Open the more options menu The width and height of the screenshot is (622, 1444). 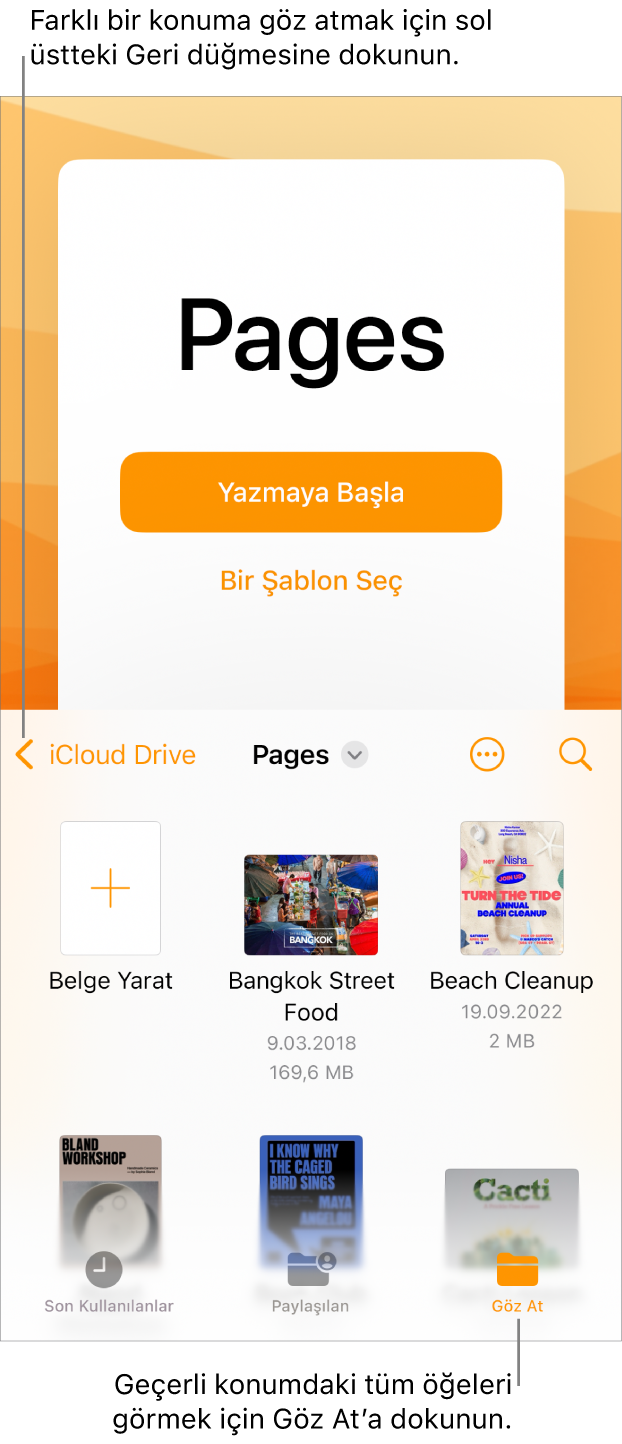[x=487, y=755]
